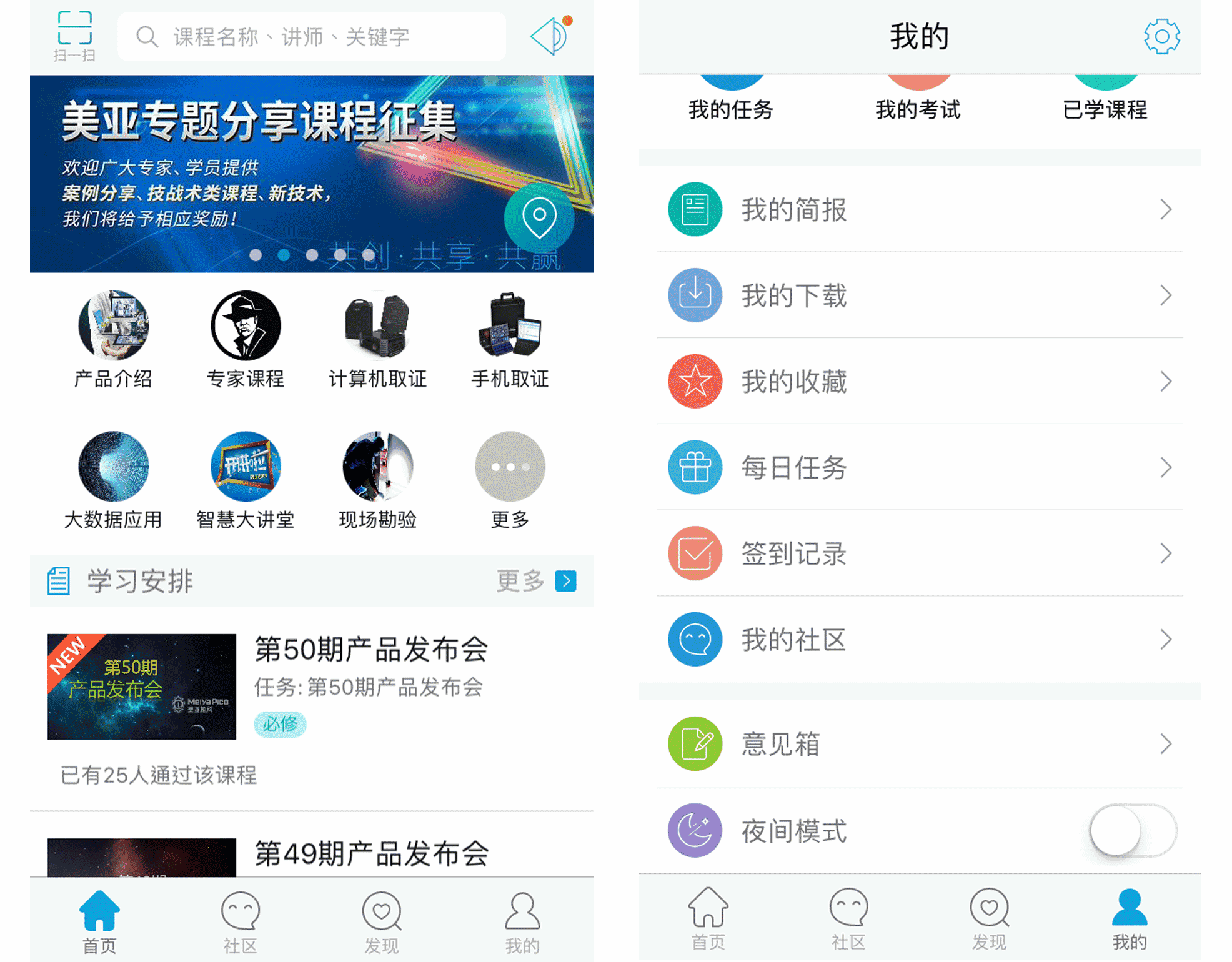
Task: Open 每日任务 row
Action: click(919, 467)
